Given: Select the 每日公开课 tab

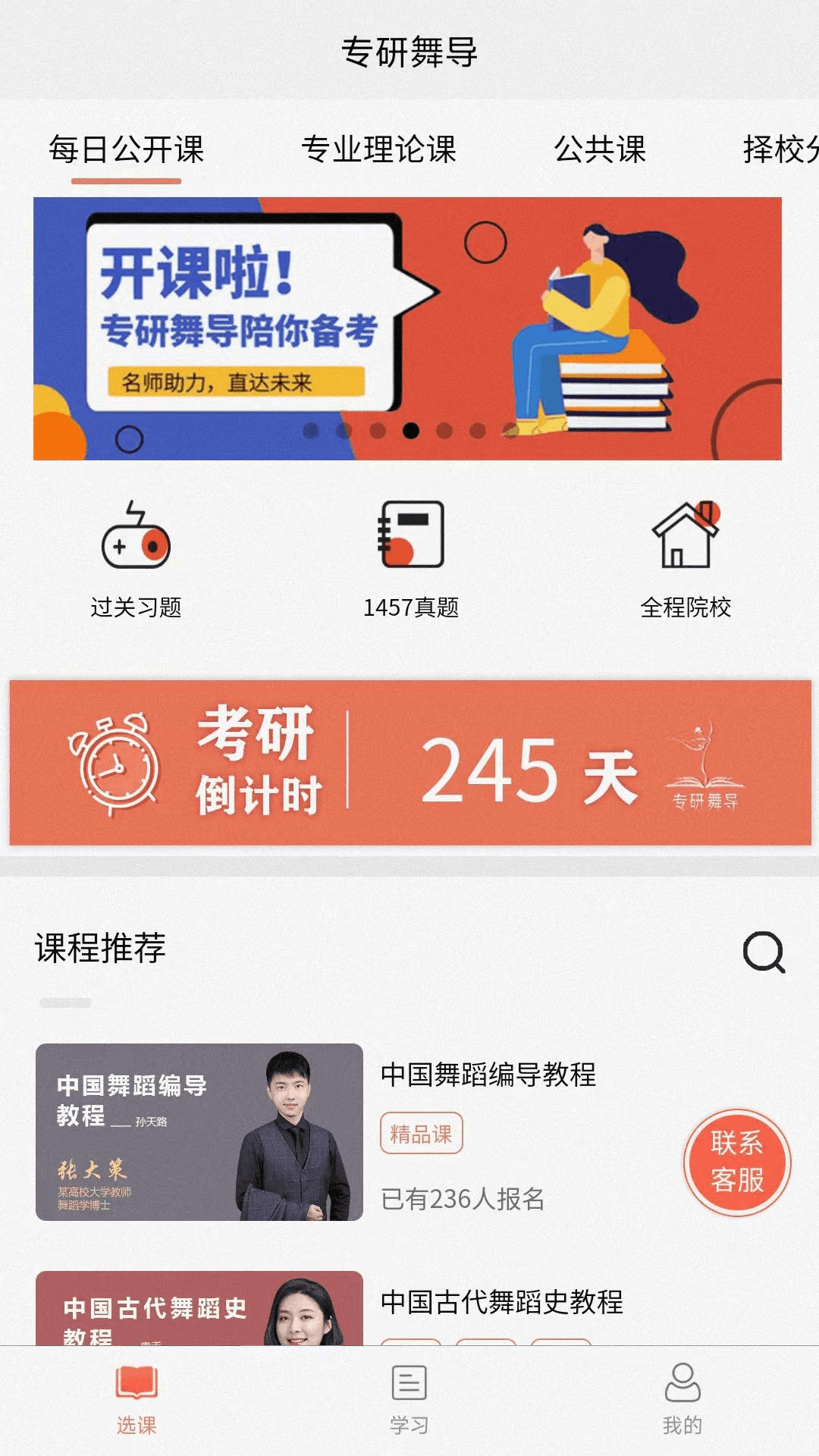Looking at the screenshot, I should pos(127,149).
